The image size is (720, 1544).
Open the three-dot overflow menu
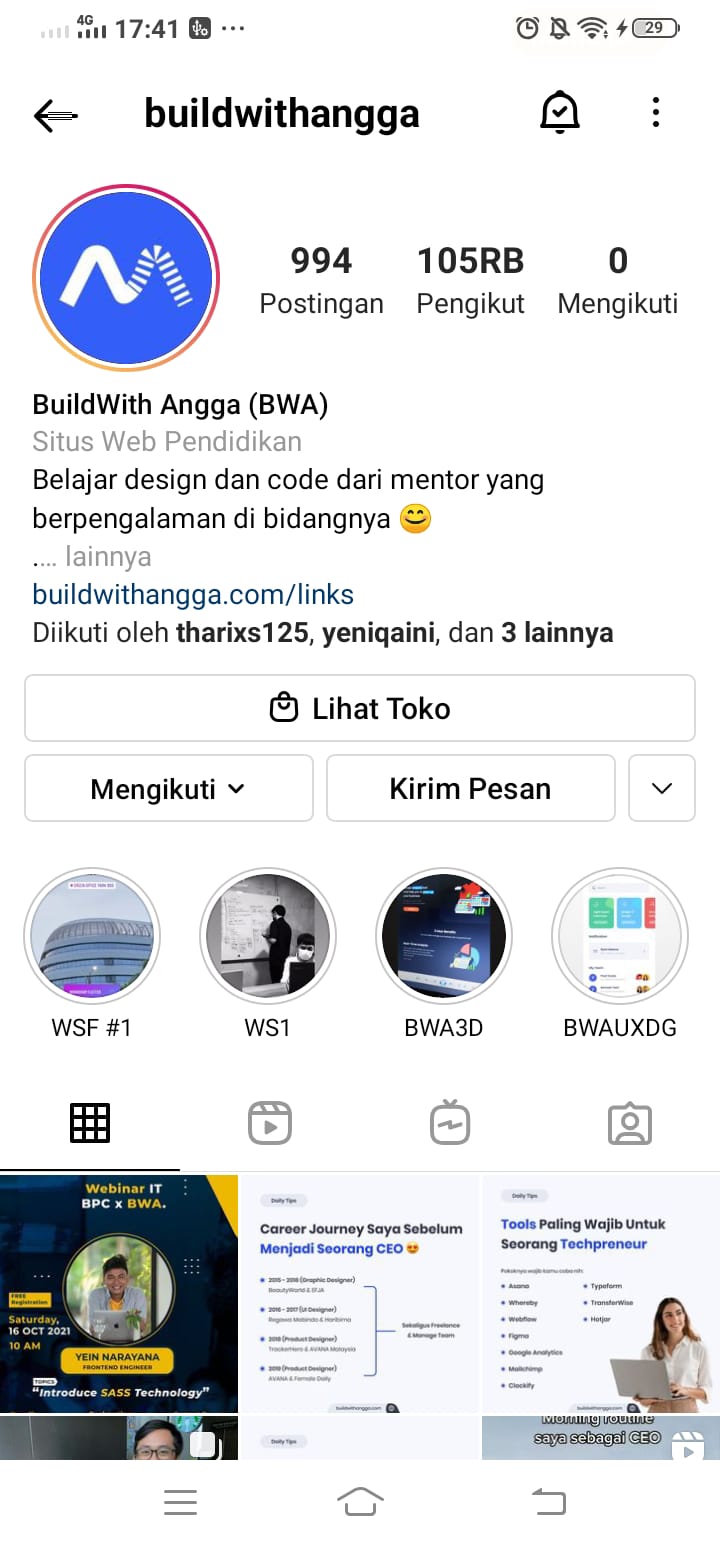point(655,112)
